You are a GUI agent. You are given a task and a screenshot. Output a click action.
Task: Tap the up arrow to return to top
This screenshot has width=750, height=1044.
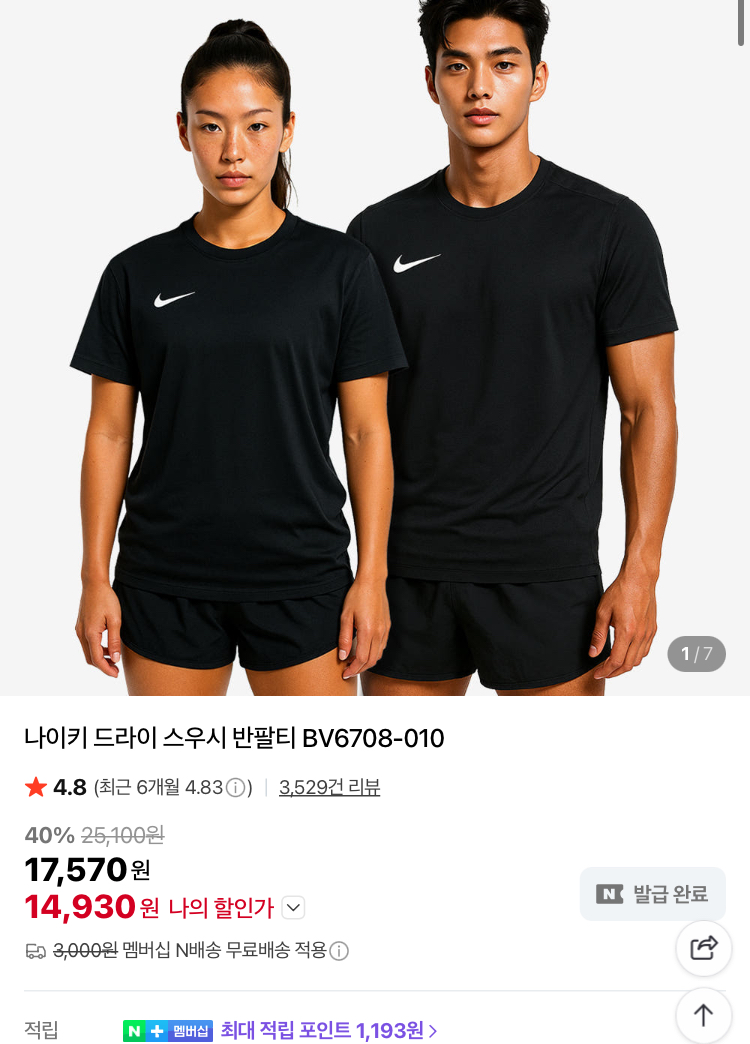(x=704, y=1015)
